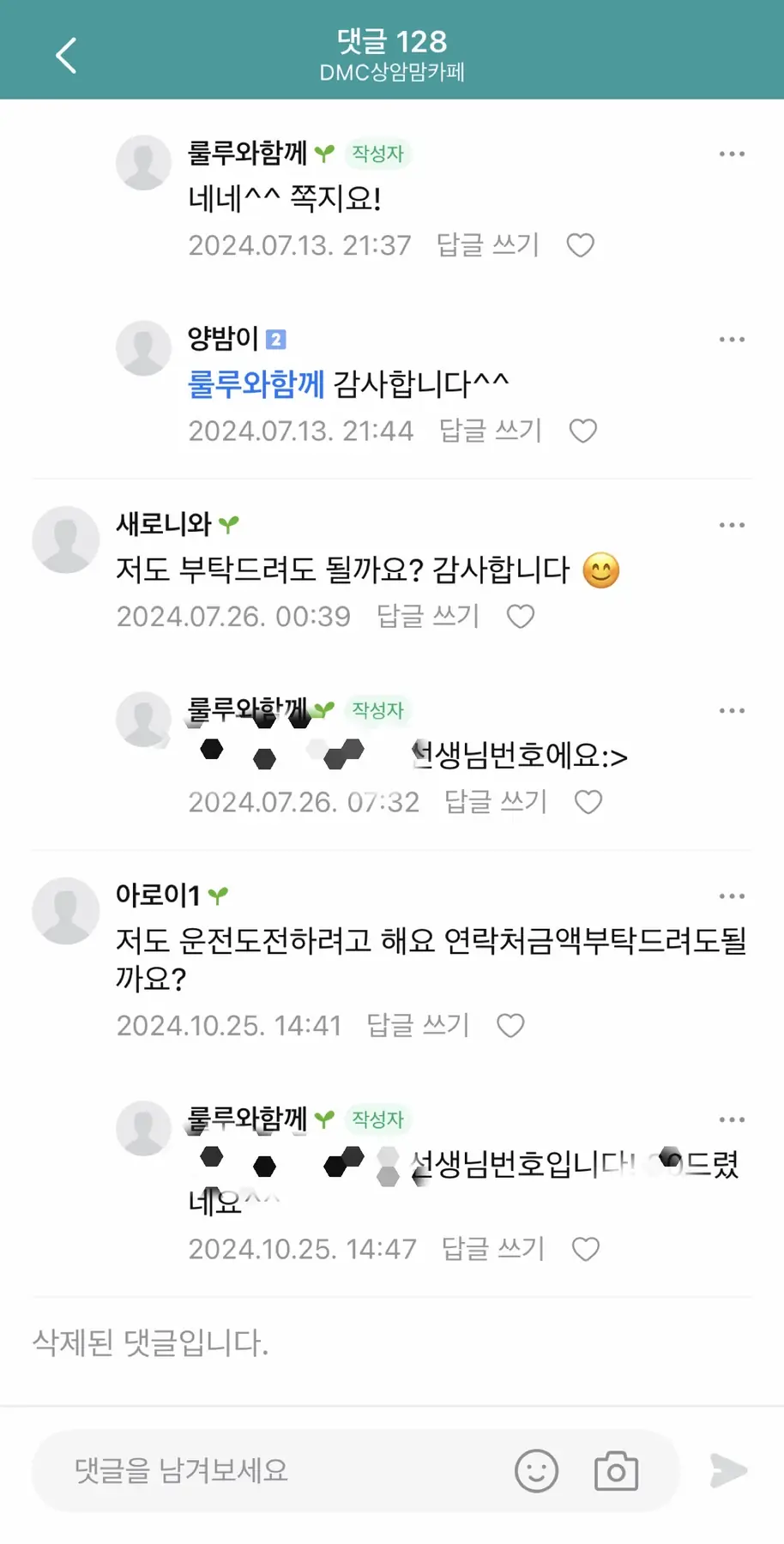Reply to 룰루와함께's 2024.07.13 21:37 comment
The image size is (784, 1544).
(487, 245)
